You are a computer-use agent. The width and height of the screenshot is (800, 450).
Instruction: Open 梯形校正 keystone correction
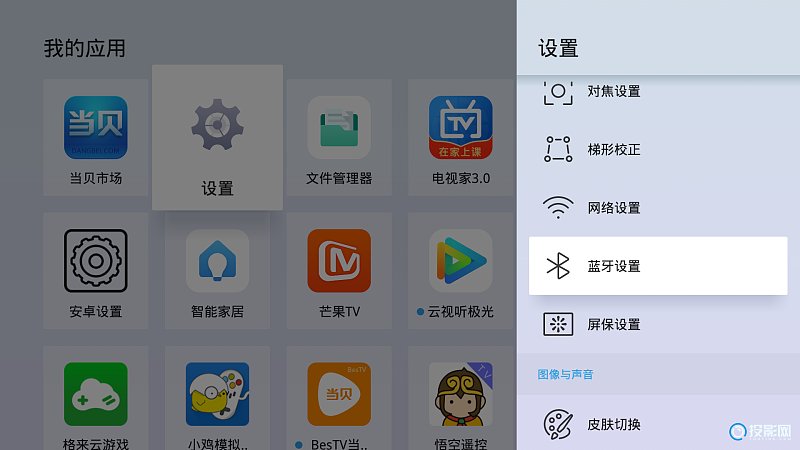pyautogui.click(x=657, y=150)
